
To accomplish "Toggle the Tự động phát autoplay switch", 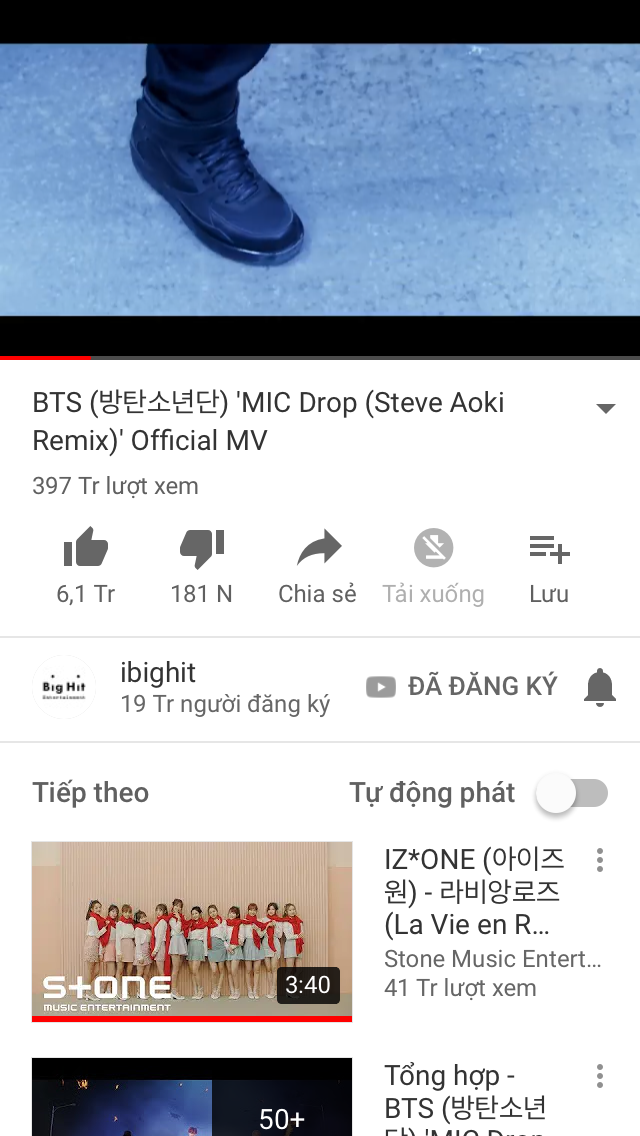I will click(572, 794).
